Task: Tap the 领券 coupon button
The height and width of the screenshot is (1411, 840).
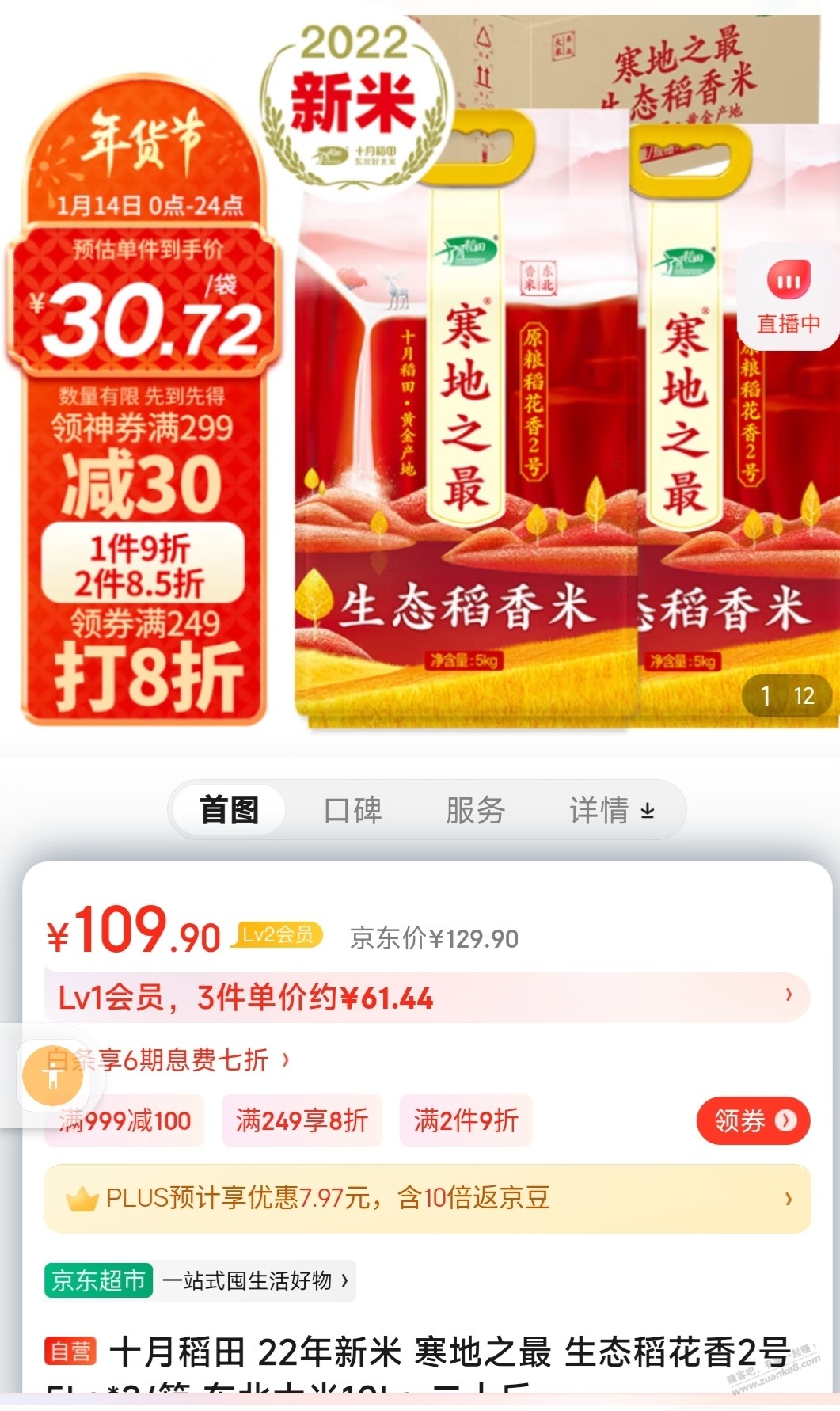Action: click(x=753, y=1120)
